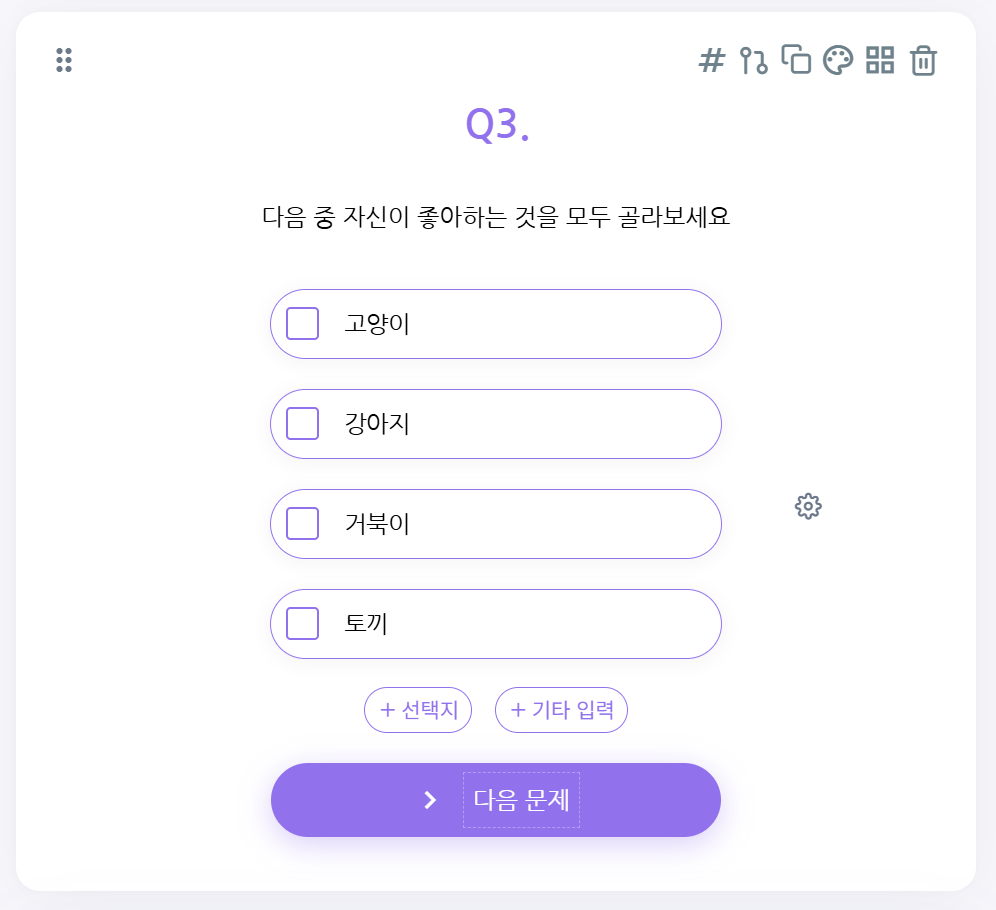Duplicate this question card
Viewport: 996px width, 910px height.
[796, 60]
